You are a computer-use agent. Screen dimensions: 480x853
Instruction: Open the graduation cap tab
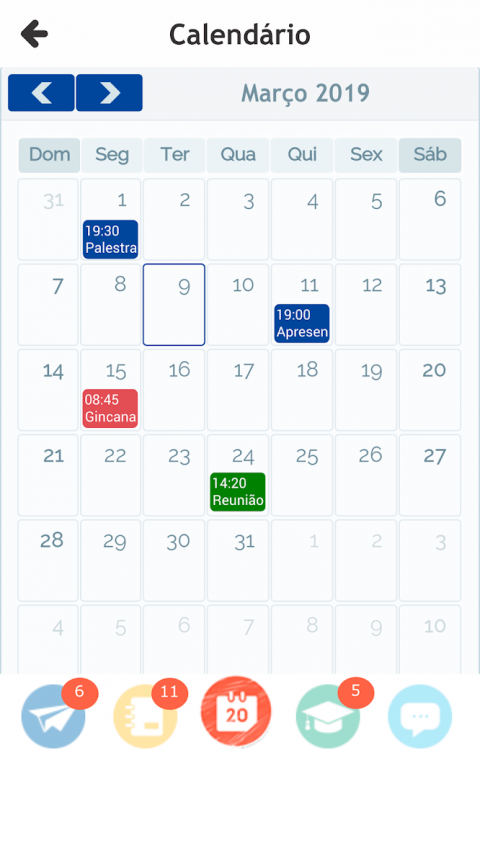click(x=328, y=716)
